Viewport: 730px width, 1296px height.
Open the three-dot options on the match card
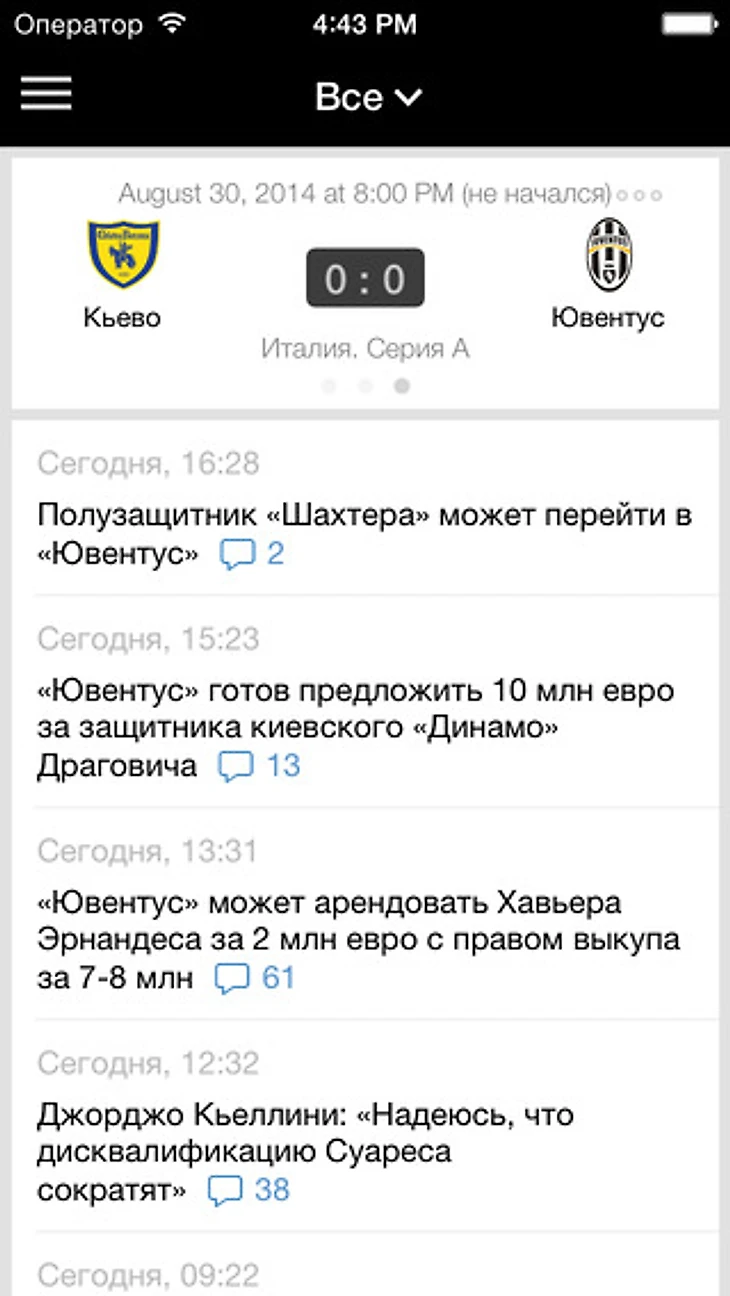(x=640, y=194)
